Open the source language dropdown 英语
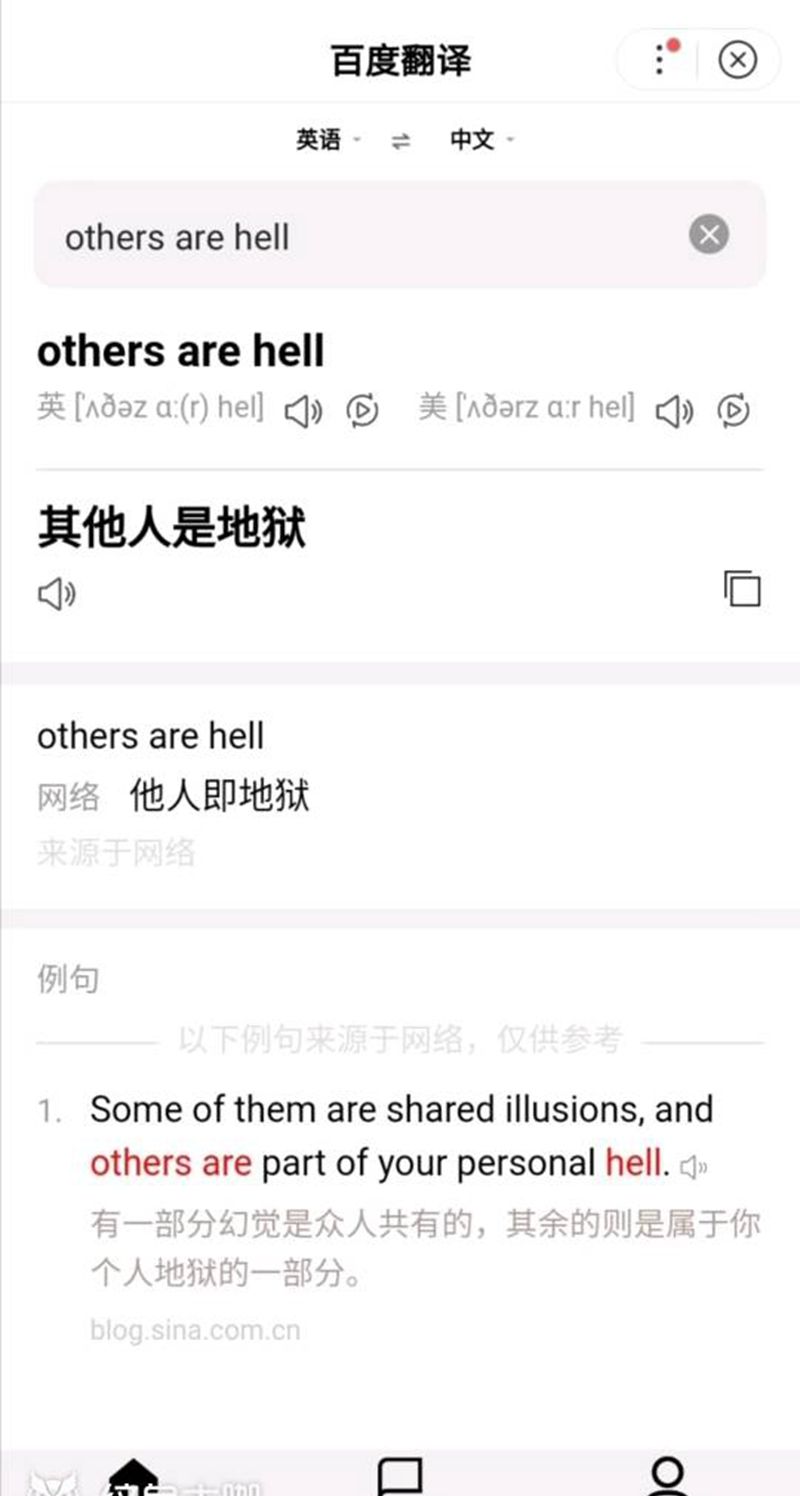800x1496 pixels. (x=327, y=140)
